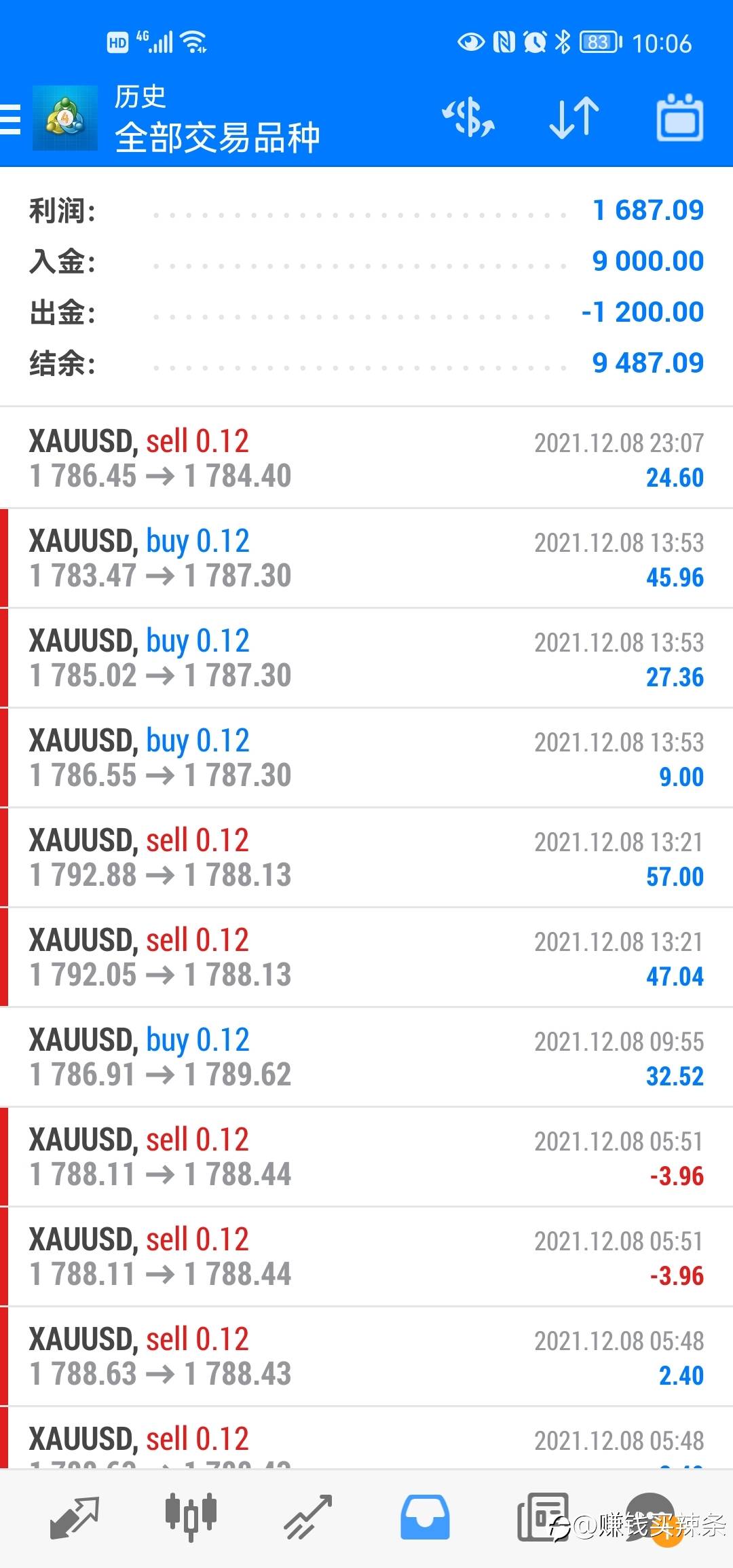733x1568 pixels.
Task: Select the buy trade with profit 9.00
Action: (366, 758)
